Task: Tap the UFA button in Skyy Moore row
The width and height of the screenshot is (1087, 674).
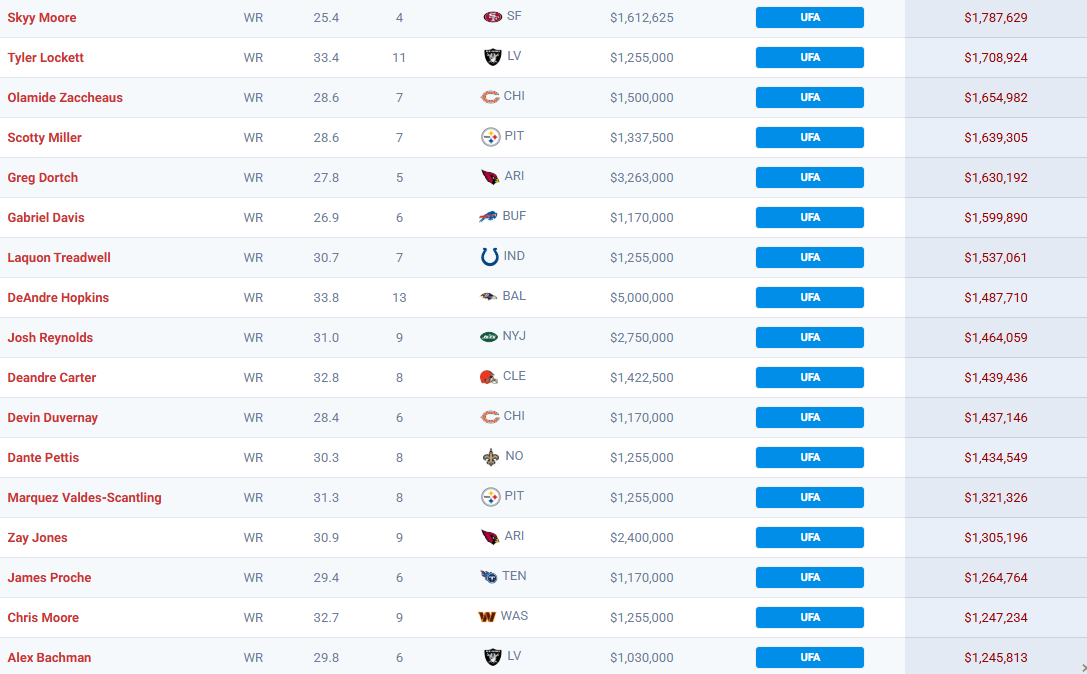Action: click(x=809, y=18)
